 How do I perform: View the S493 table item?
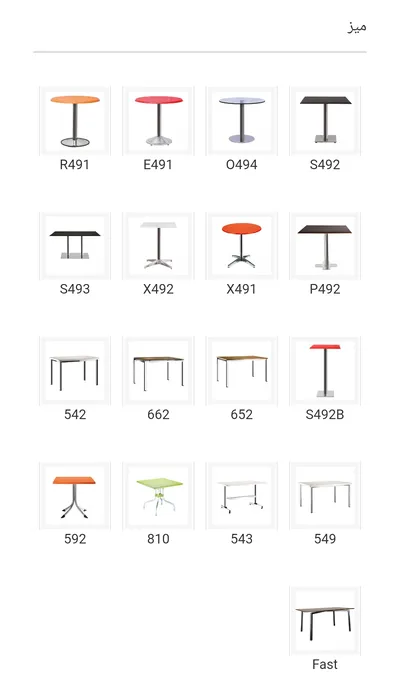[75, 246]
